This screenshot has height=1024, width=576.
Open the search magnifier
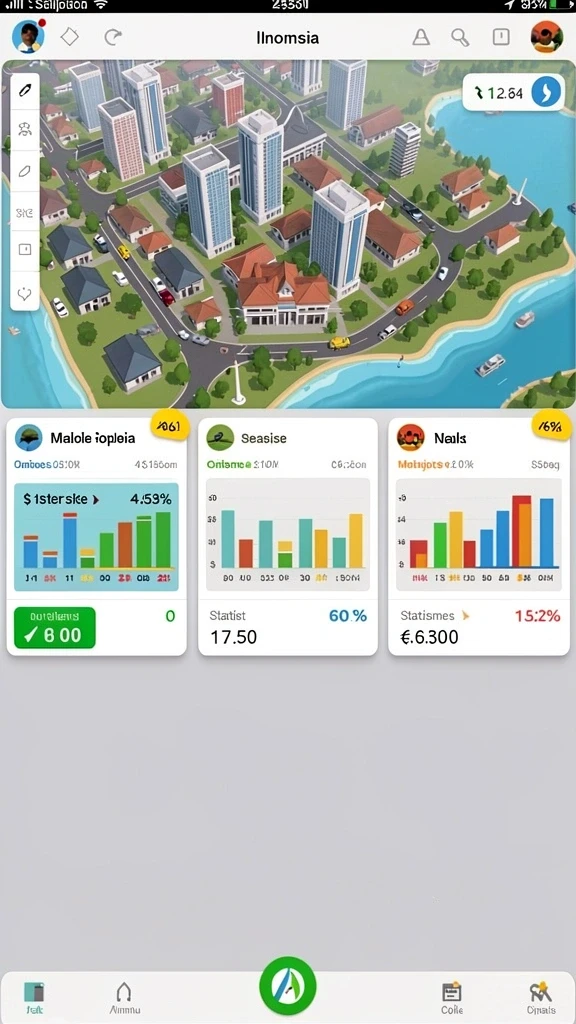[460, 37]
